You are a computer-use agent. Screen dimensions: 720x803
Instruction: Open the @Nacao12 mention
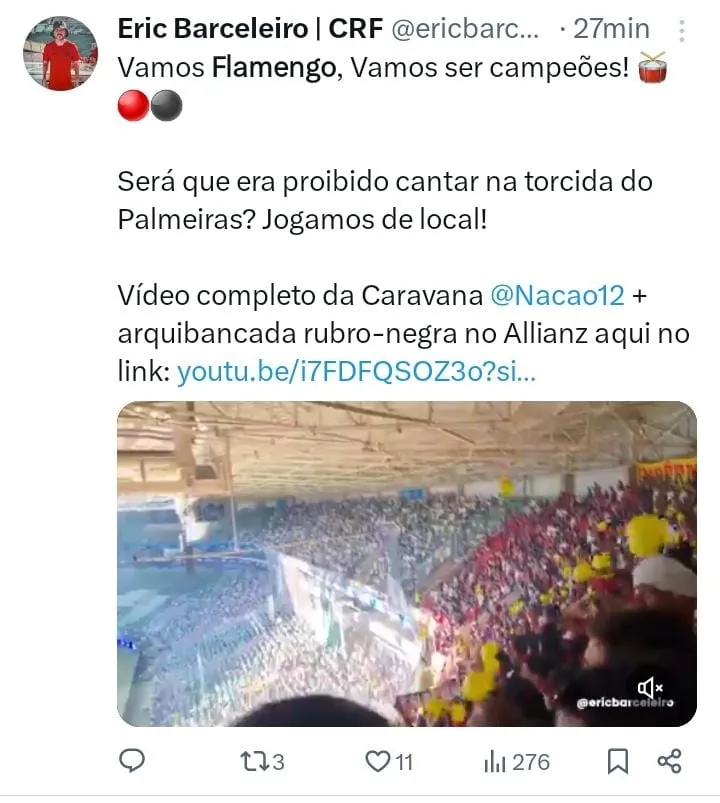(x=558, y=296)
